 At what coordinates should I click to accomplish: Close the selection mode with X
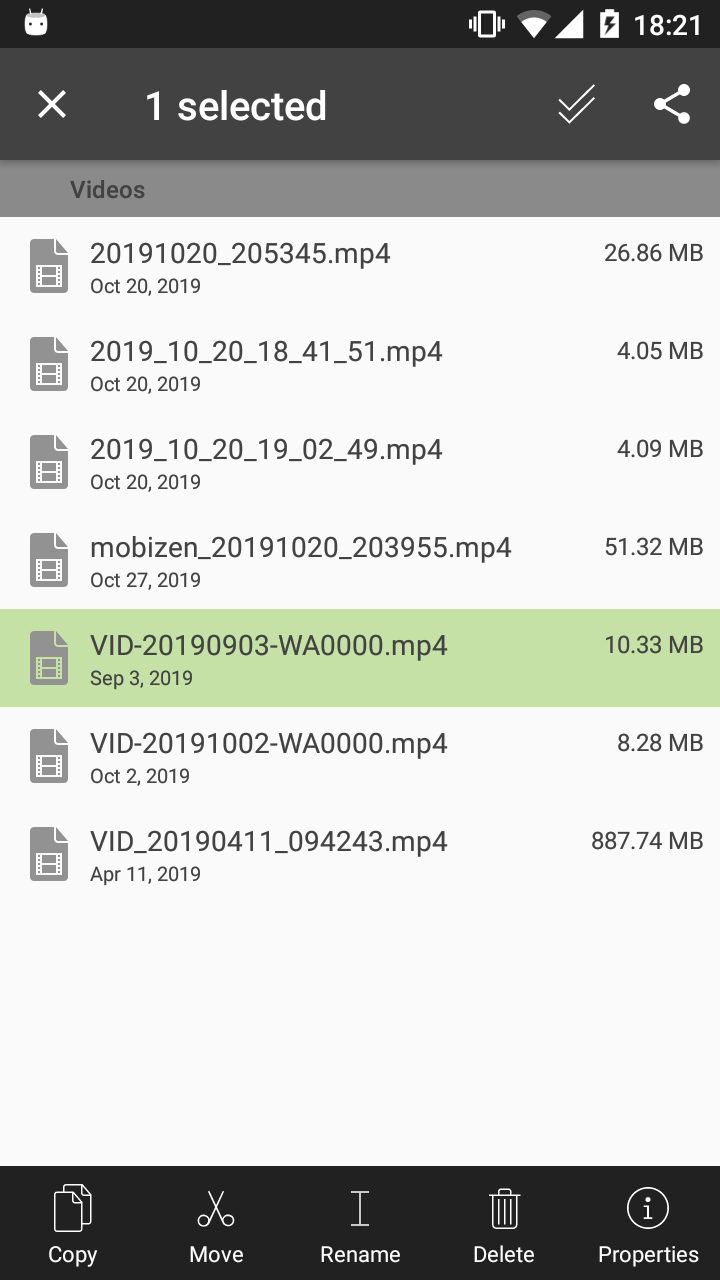[52, 104]
